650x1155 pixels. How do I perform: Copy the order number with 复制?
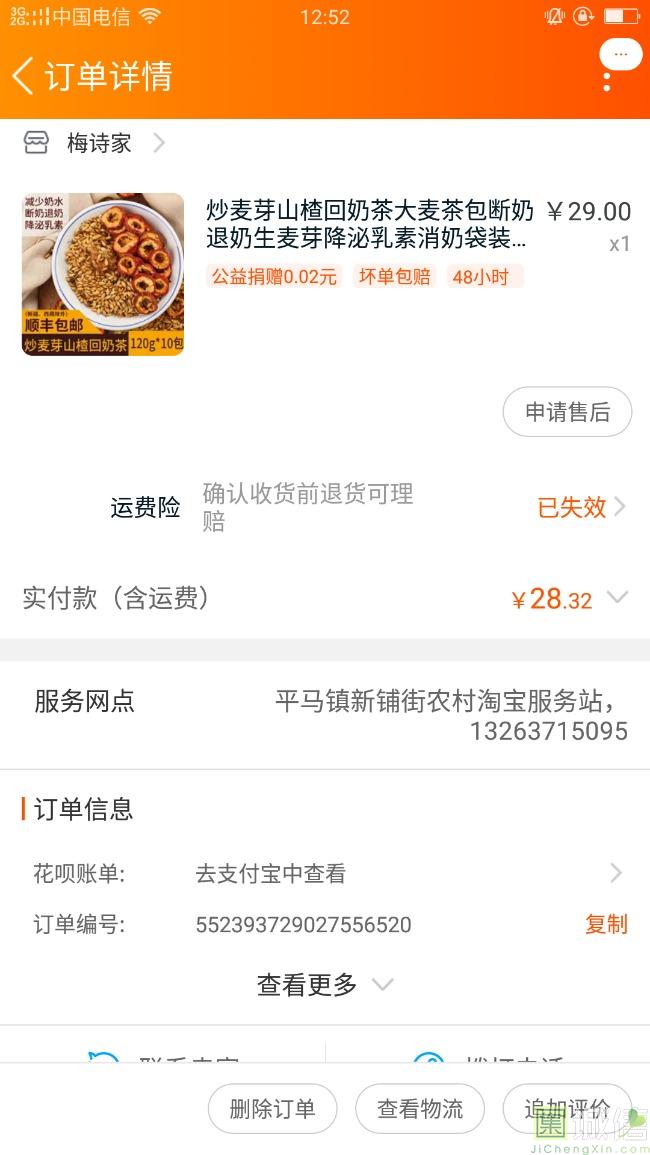pos(606,924)
